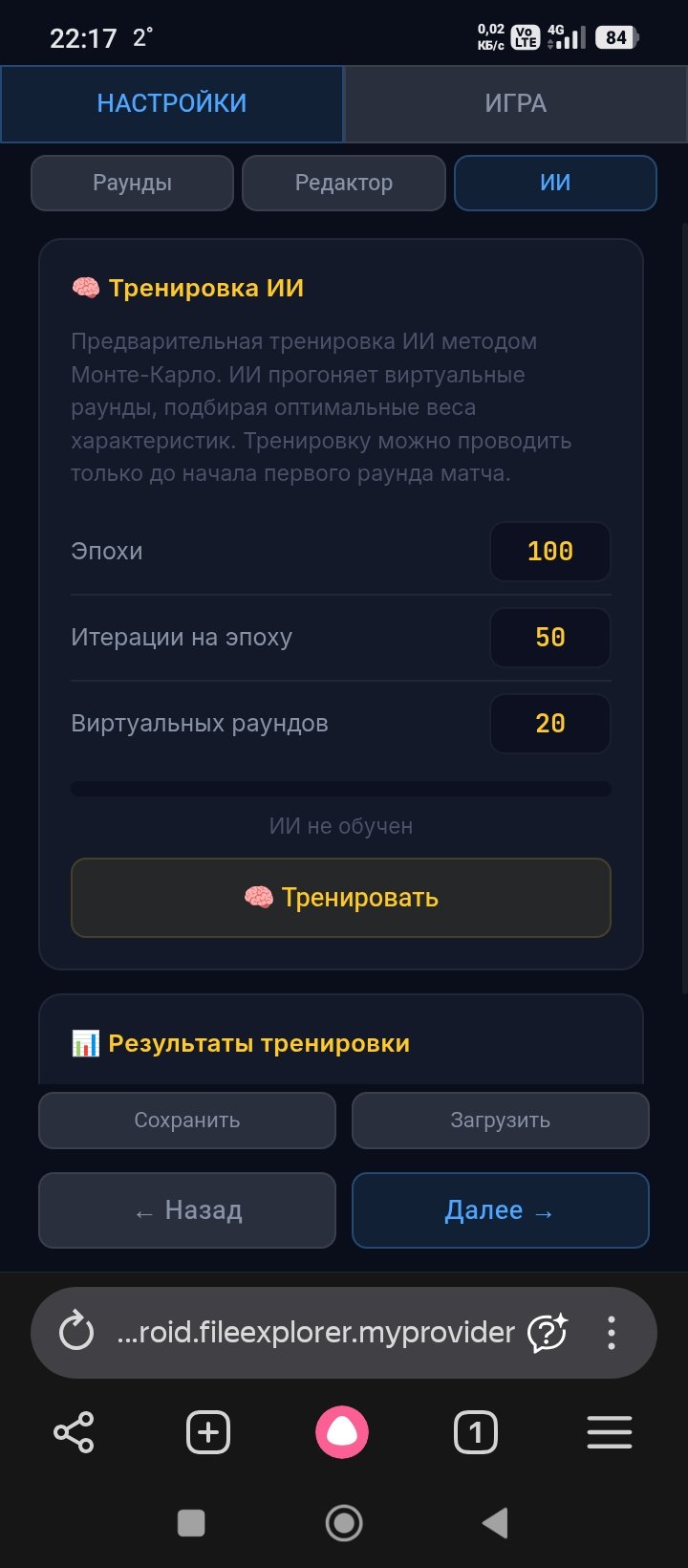Open the browser tab switcher

[x=476, y=1432]
